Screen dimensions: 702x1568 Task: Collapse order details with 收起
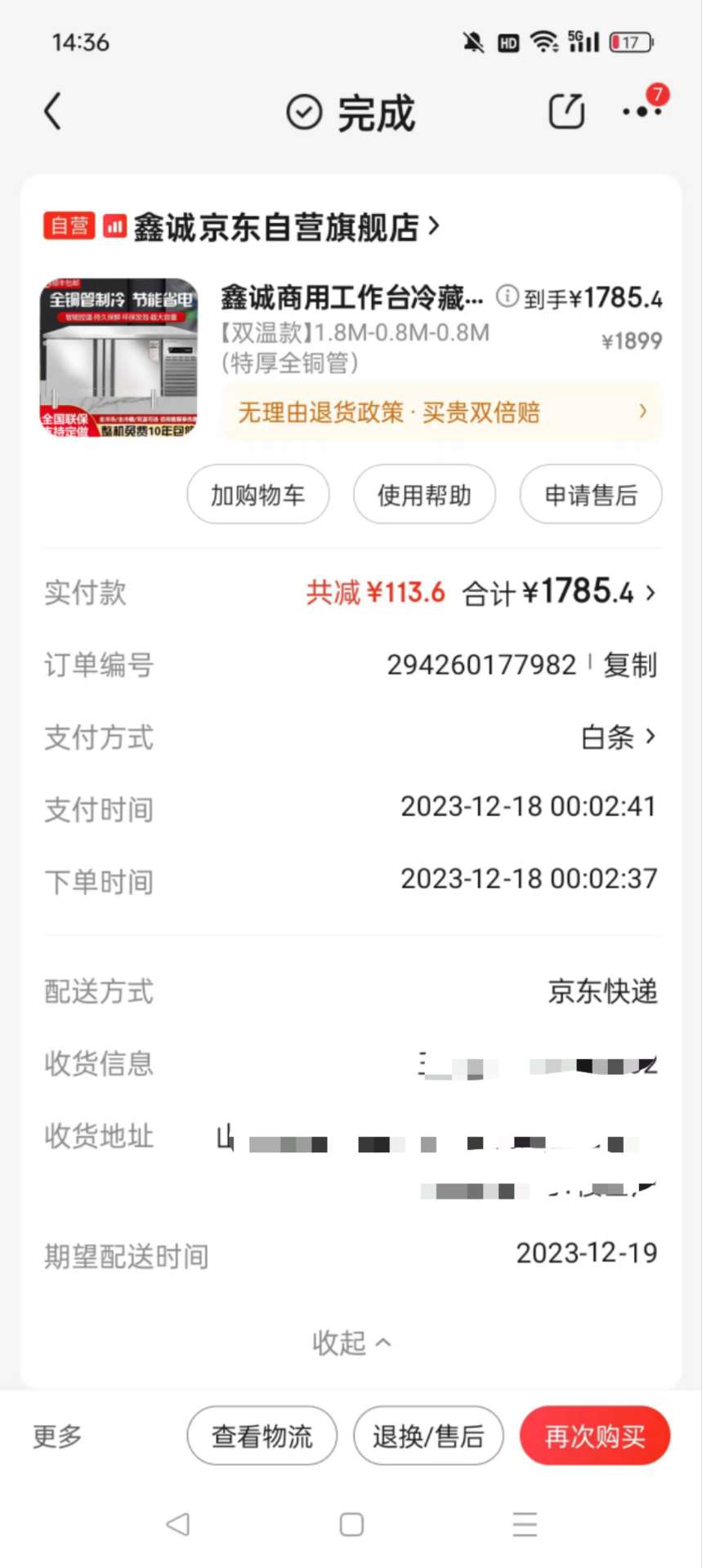[x=351, y=1343]
